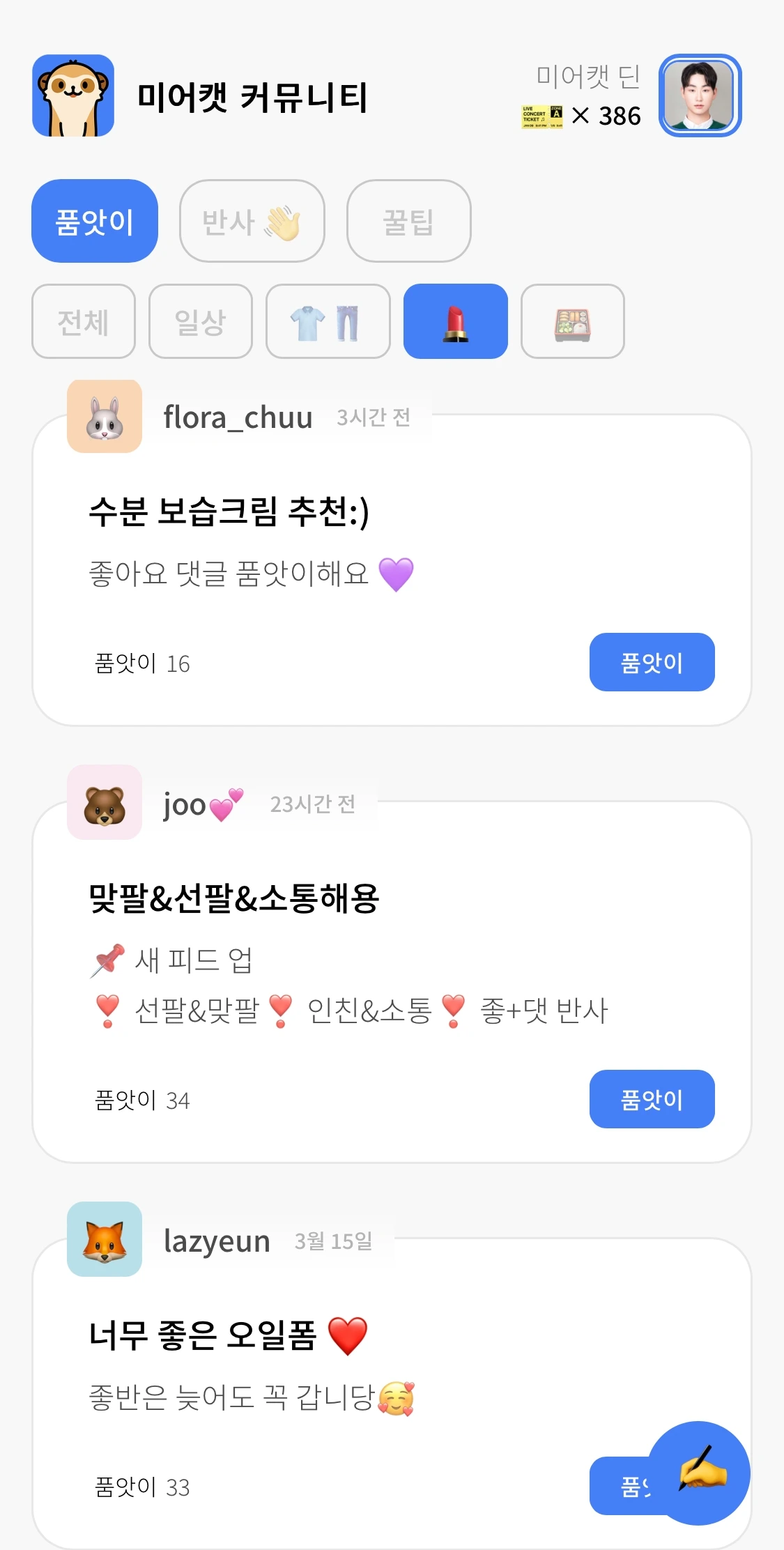Select the 전체 category chip
The width and height of the screenshot is (784, 1550).
pyautogui.click(x=84, y=321)
